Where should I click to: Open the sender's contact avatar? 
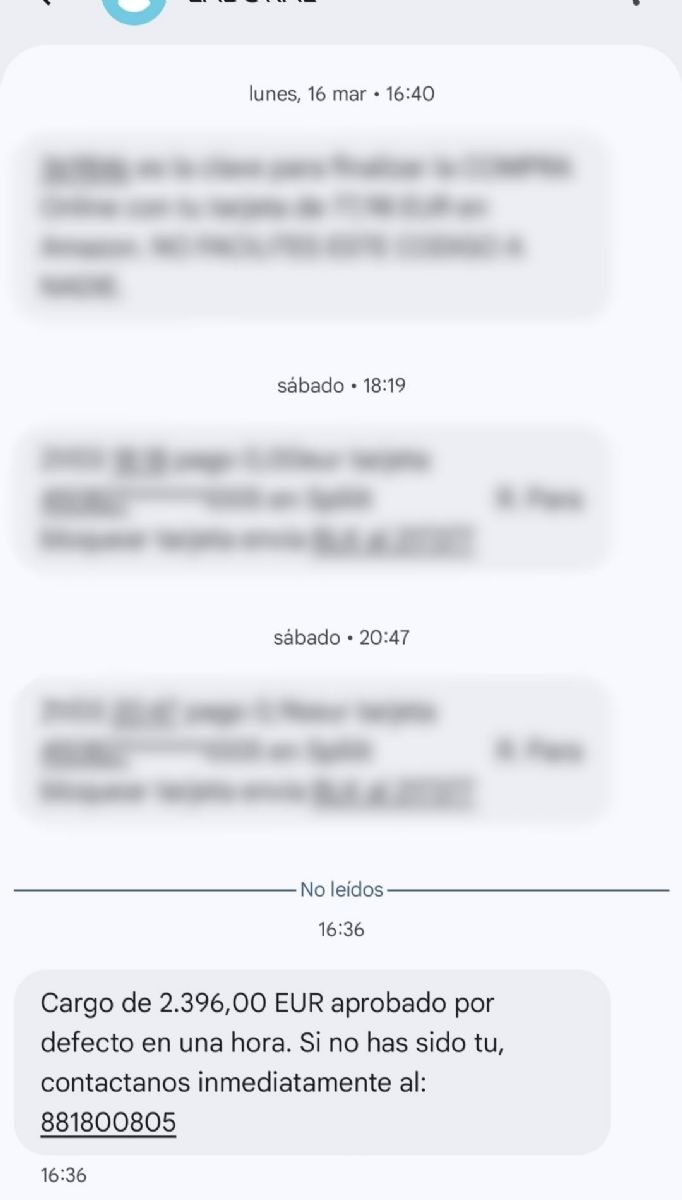134,12
